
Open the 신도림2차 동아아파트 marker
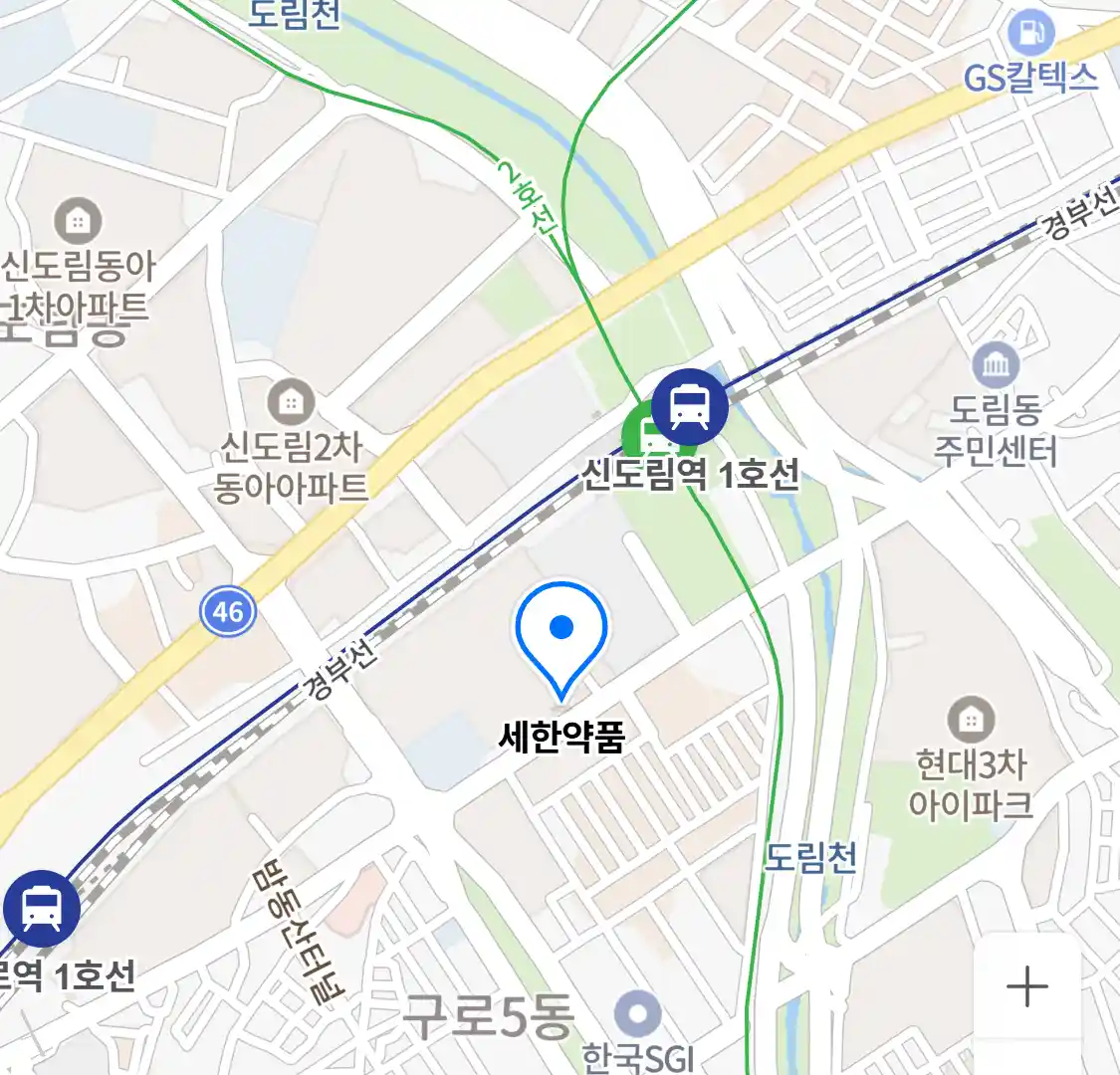coord(291,402)
